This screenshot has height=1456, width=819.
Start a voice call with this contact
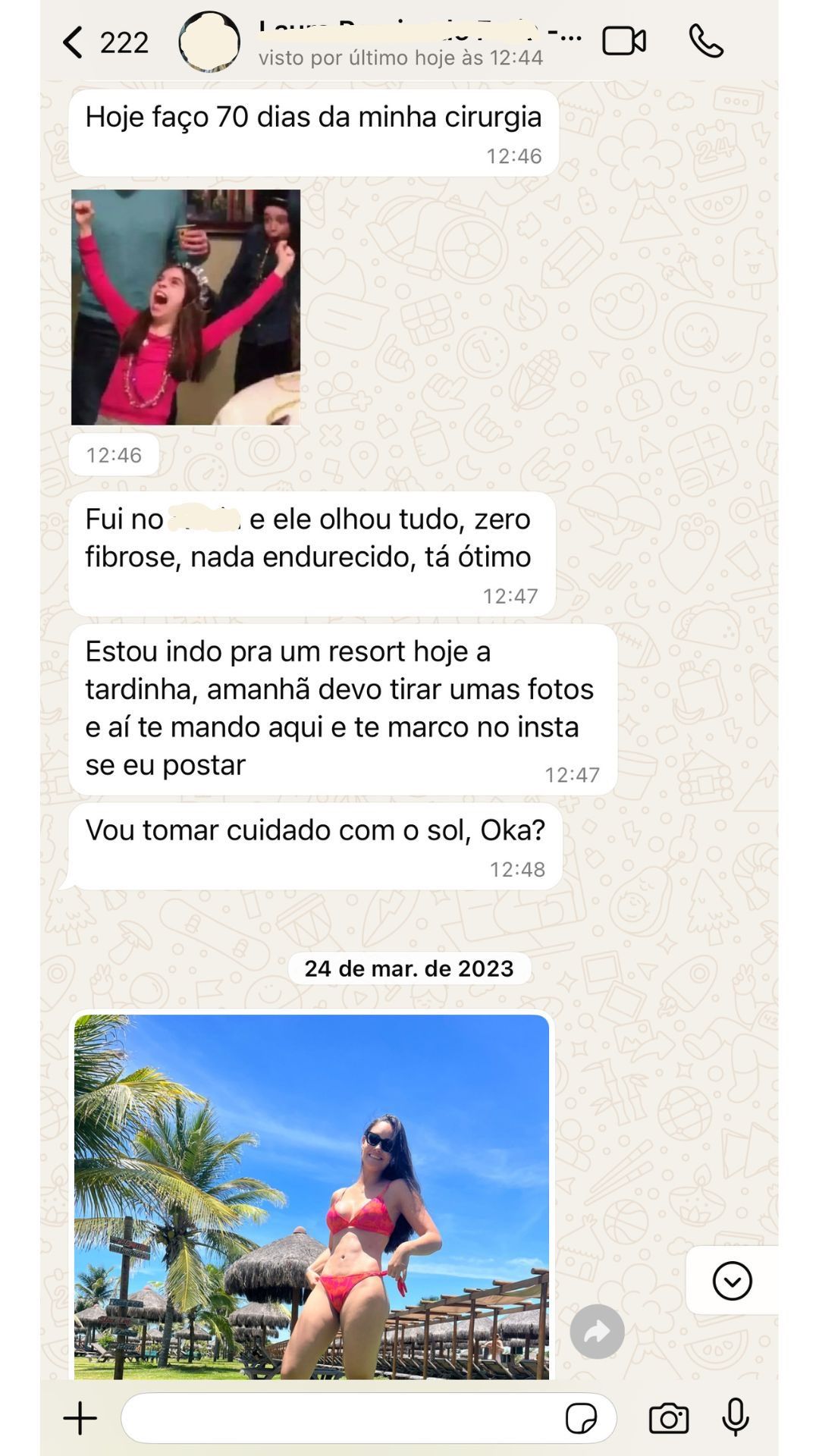(706, 42)
